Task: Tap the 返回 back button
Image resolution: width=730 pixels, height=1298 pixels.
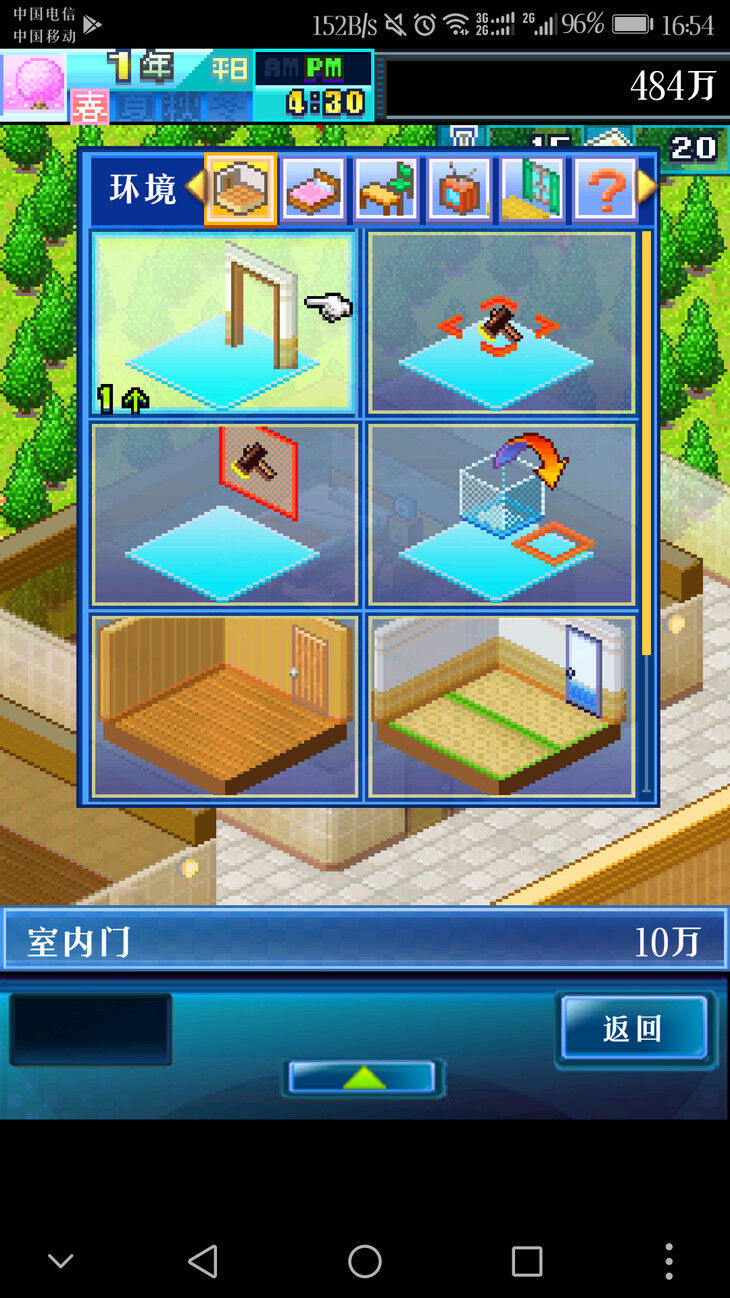Action: tap(633, 1028)
